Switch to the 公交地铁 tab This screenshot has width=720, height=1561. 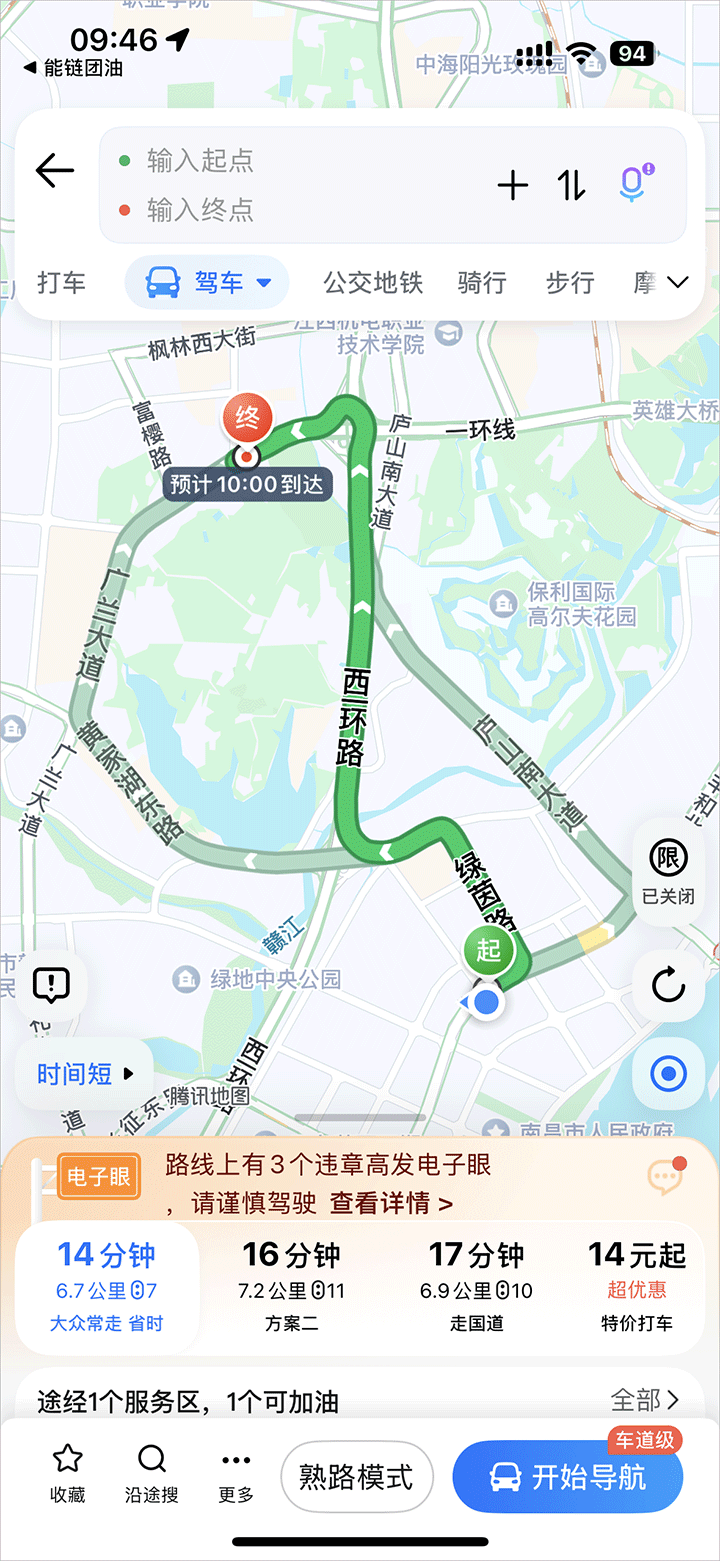click(x=373, y=283)
